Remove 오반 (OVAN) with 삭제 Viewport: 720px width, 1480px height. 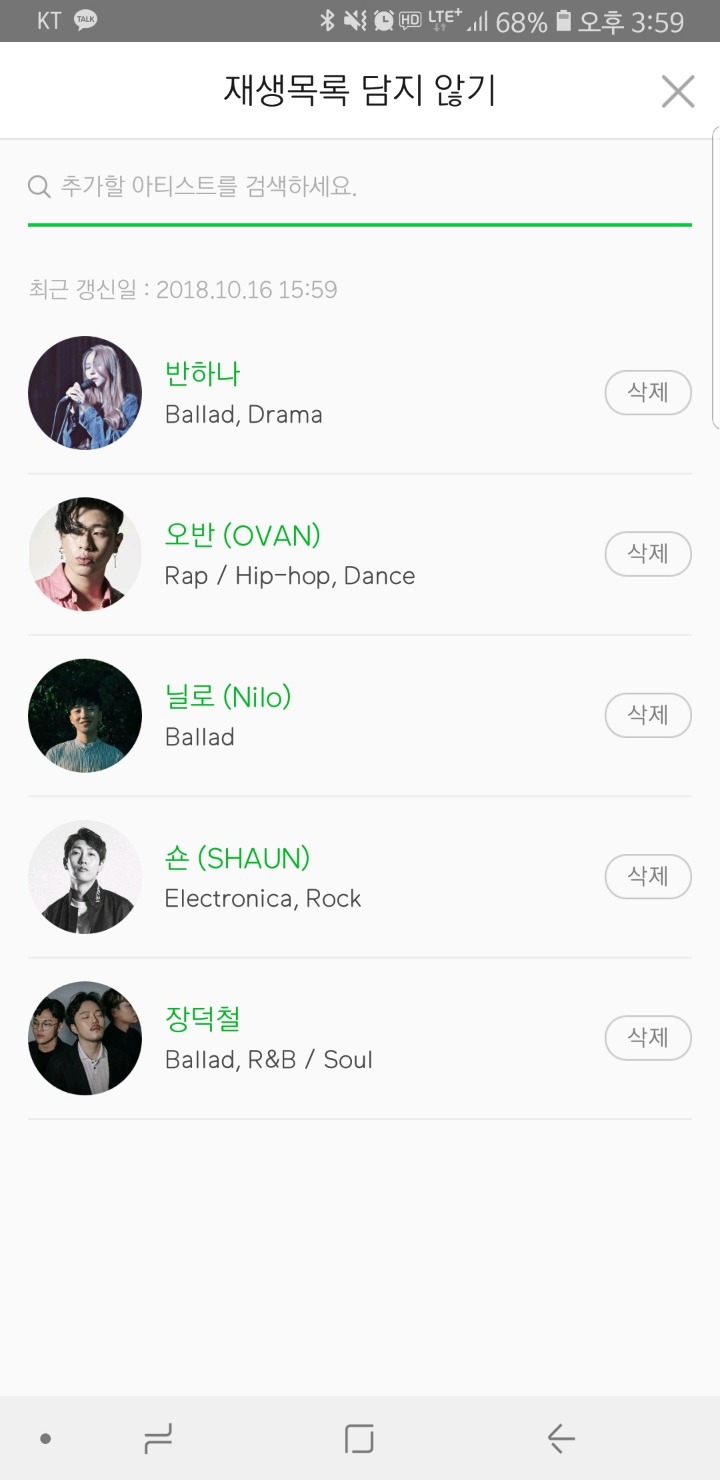pos(648,554)
